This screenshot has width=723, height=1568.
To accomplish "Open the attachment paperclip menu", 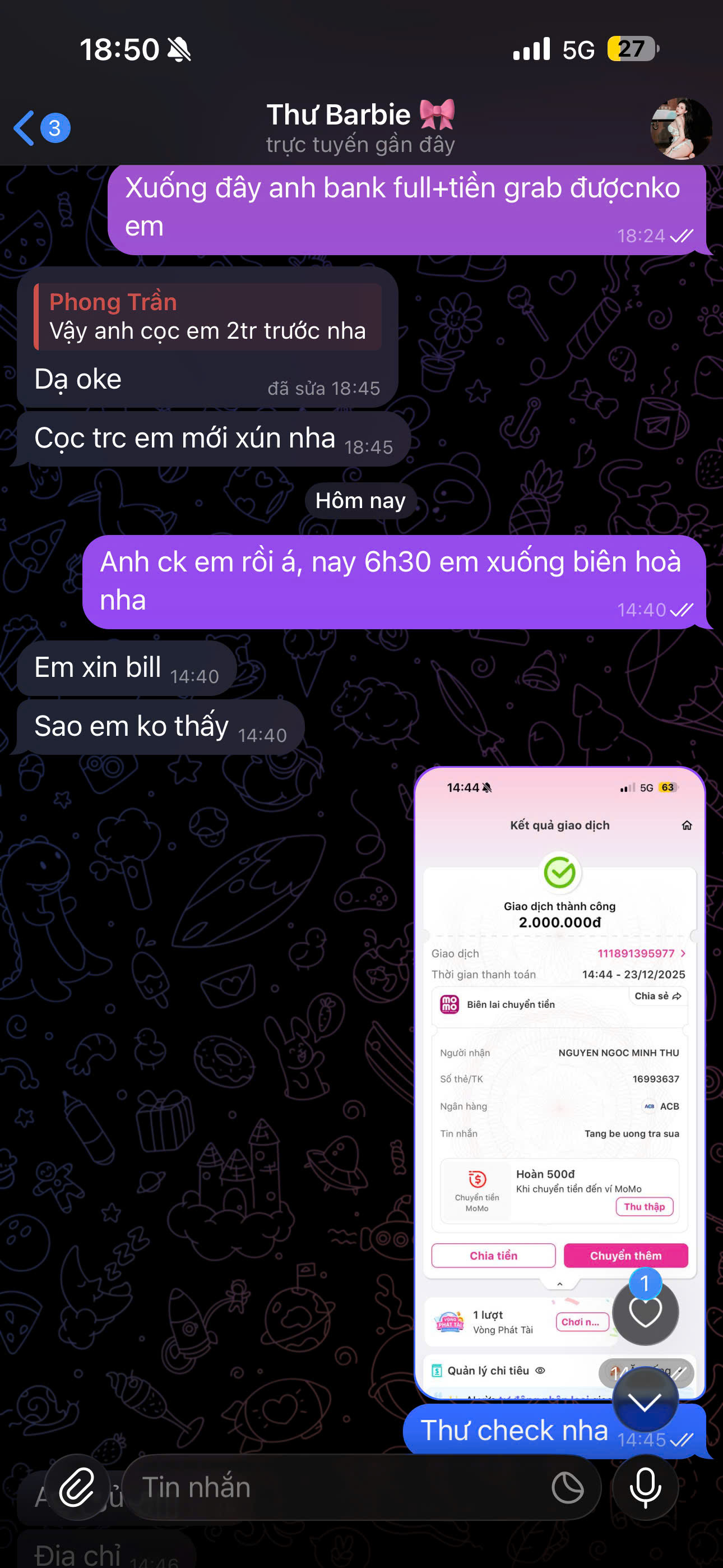I will [x=77, y=1487].
